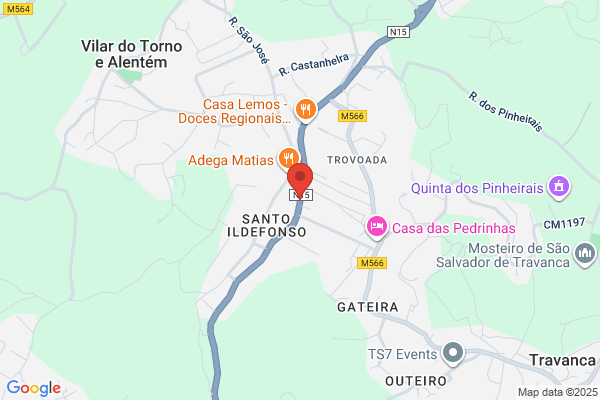
Task: Select the Adega Matias restaurant marker
Action: [289, 158]
